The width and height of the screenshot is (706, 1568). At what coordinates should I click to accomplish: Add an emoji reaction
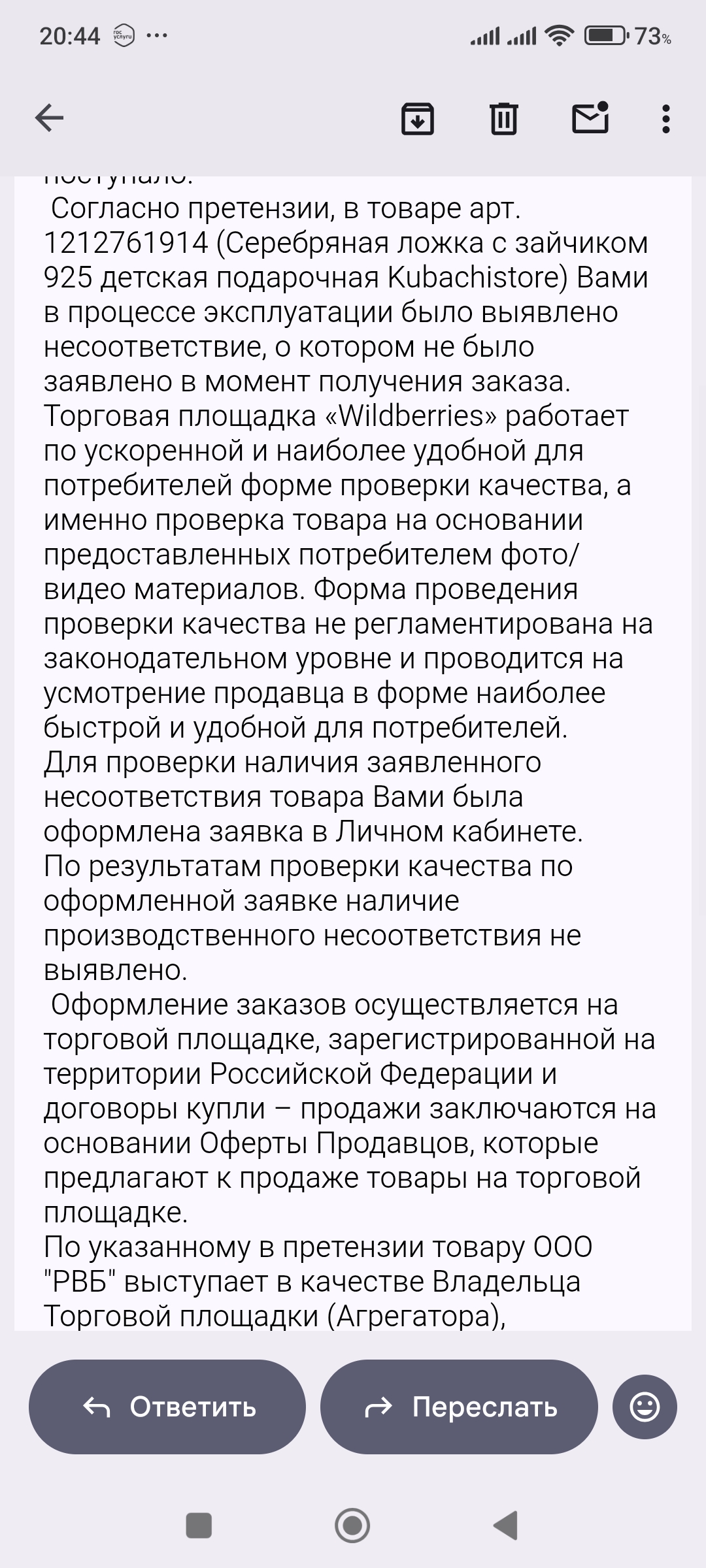click(645, 1407)
